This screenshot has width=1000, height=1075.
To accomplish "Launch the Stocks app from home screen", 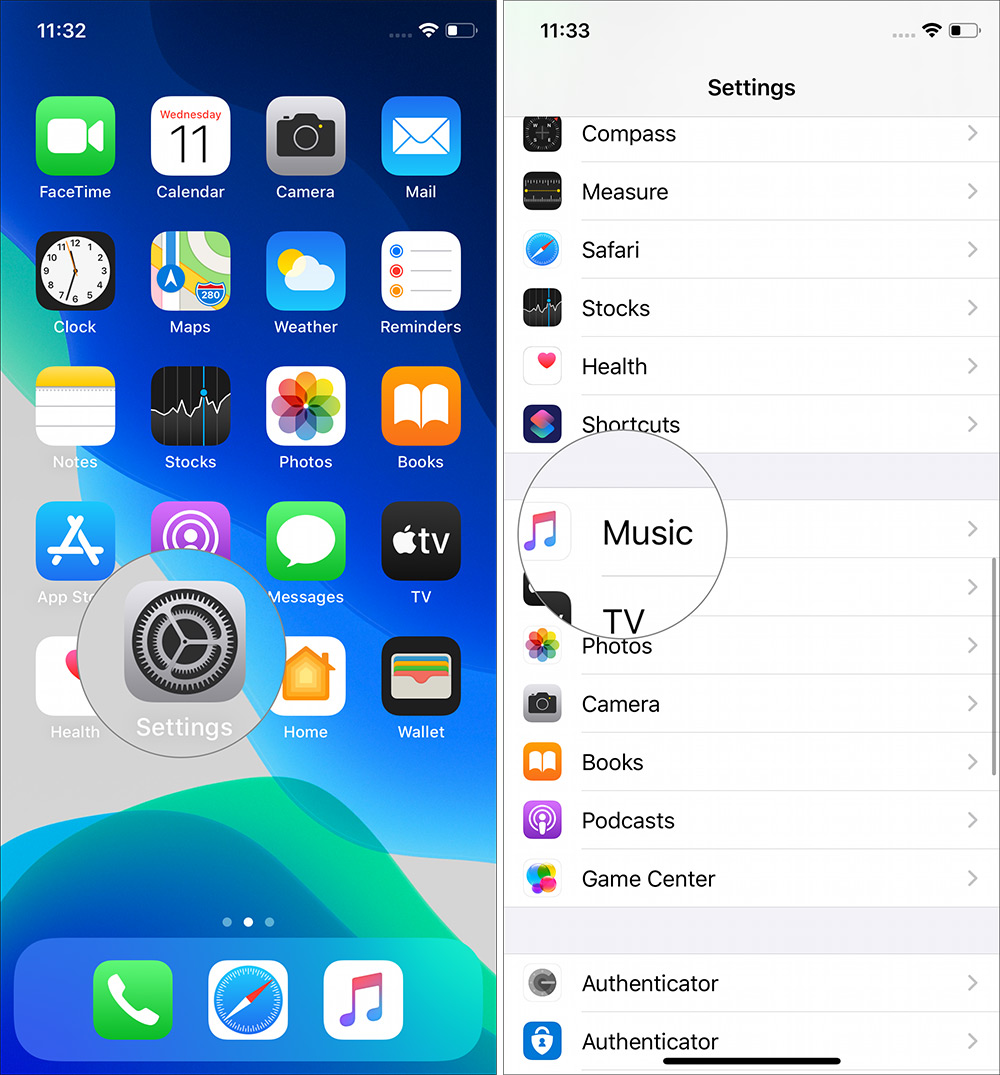I will click(x=190, y=406).
